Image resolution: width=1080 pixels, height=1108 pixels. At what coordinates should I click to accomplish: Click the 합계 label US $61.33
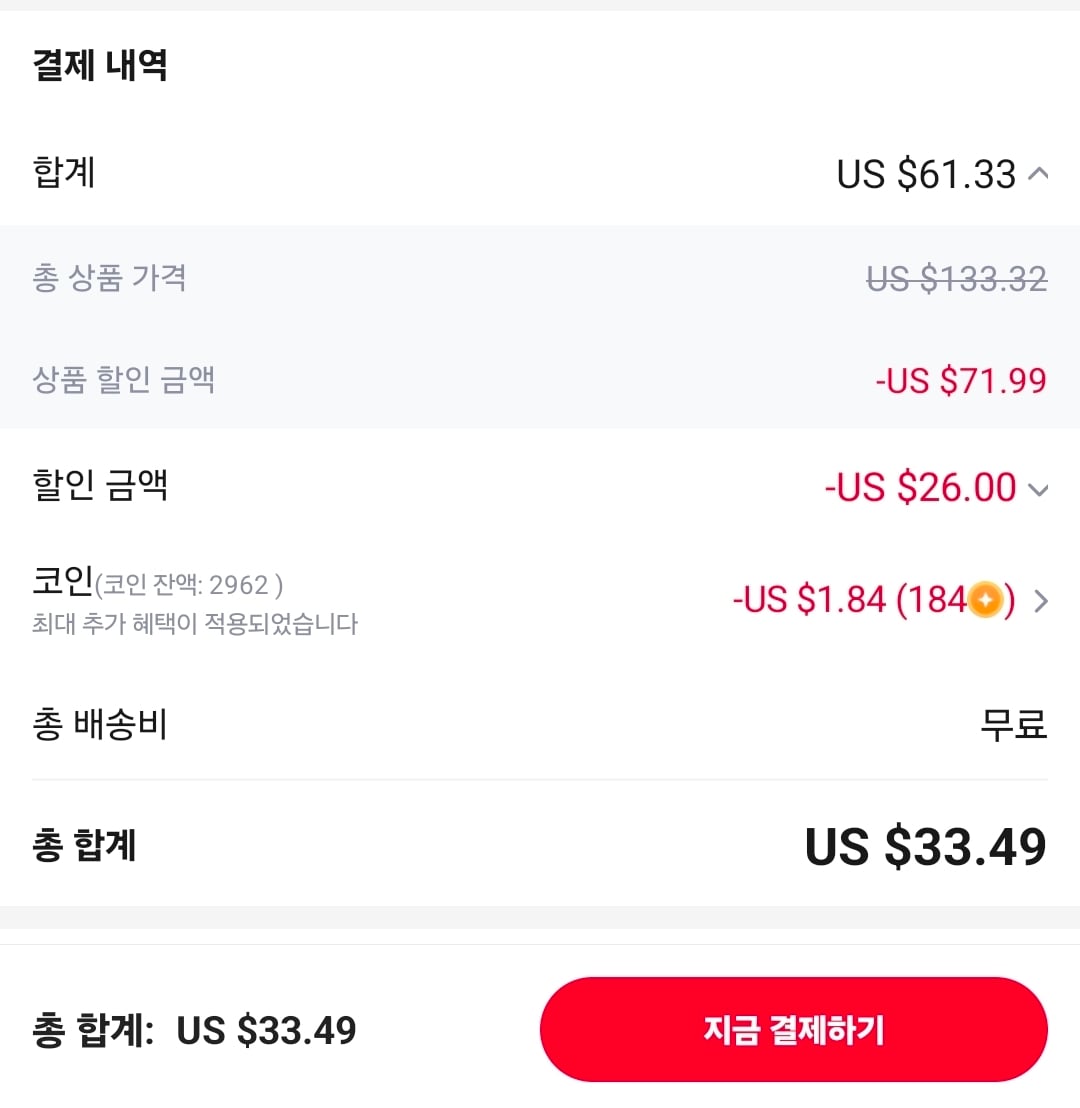coord(930,173)
